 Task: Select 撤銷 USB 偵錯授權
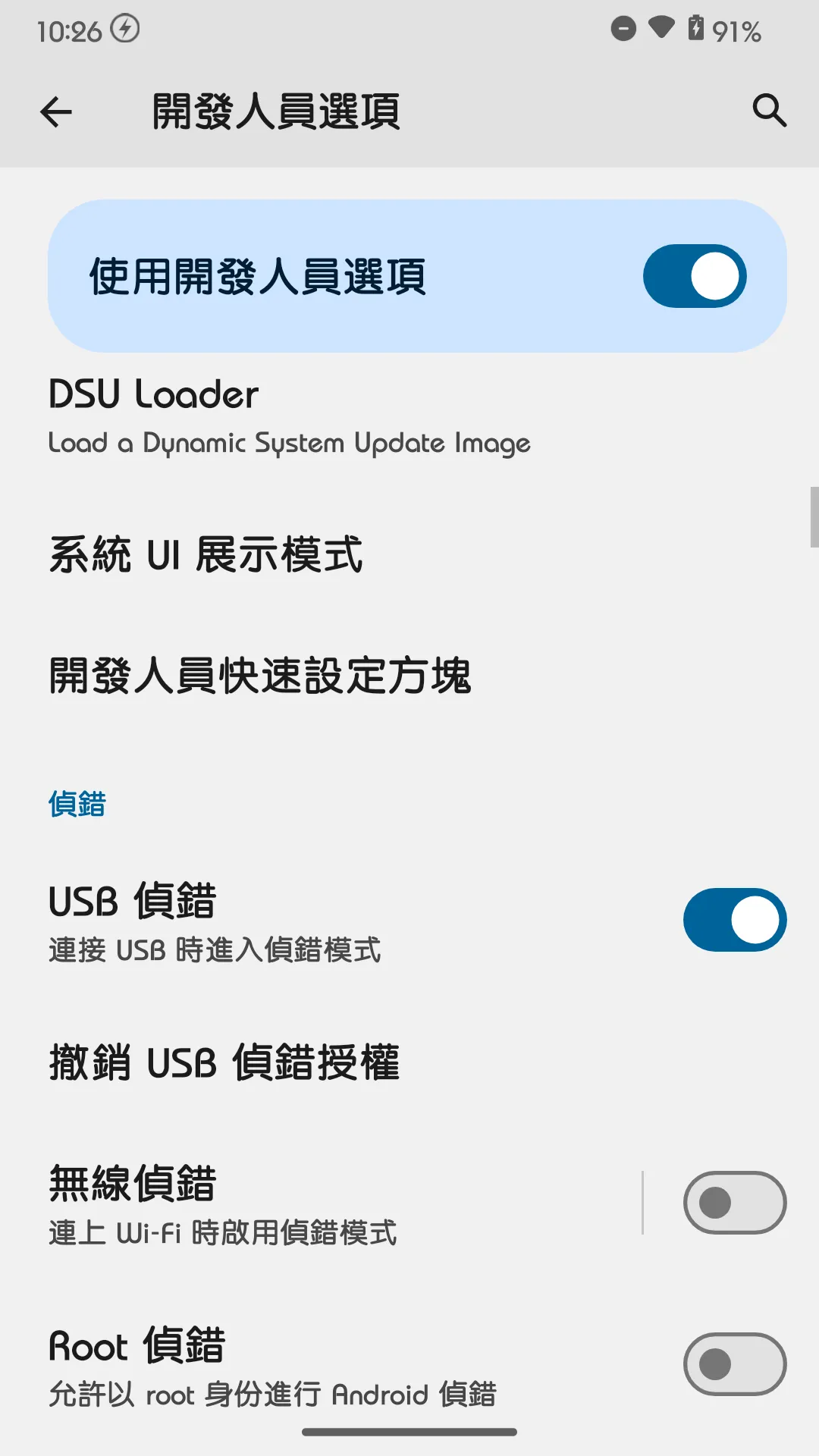click(x=409, y=1062)
